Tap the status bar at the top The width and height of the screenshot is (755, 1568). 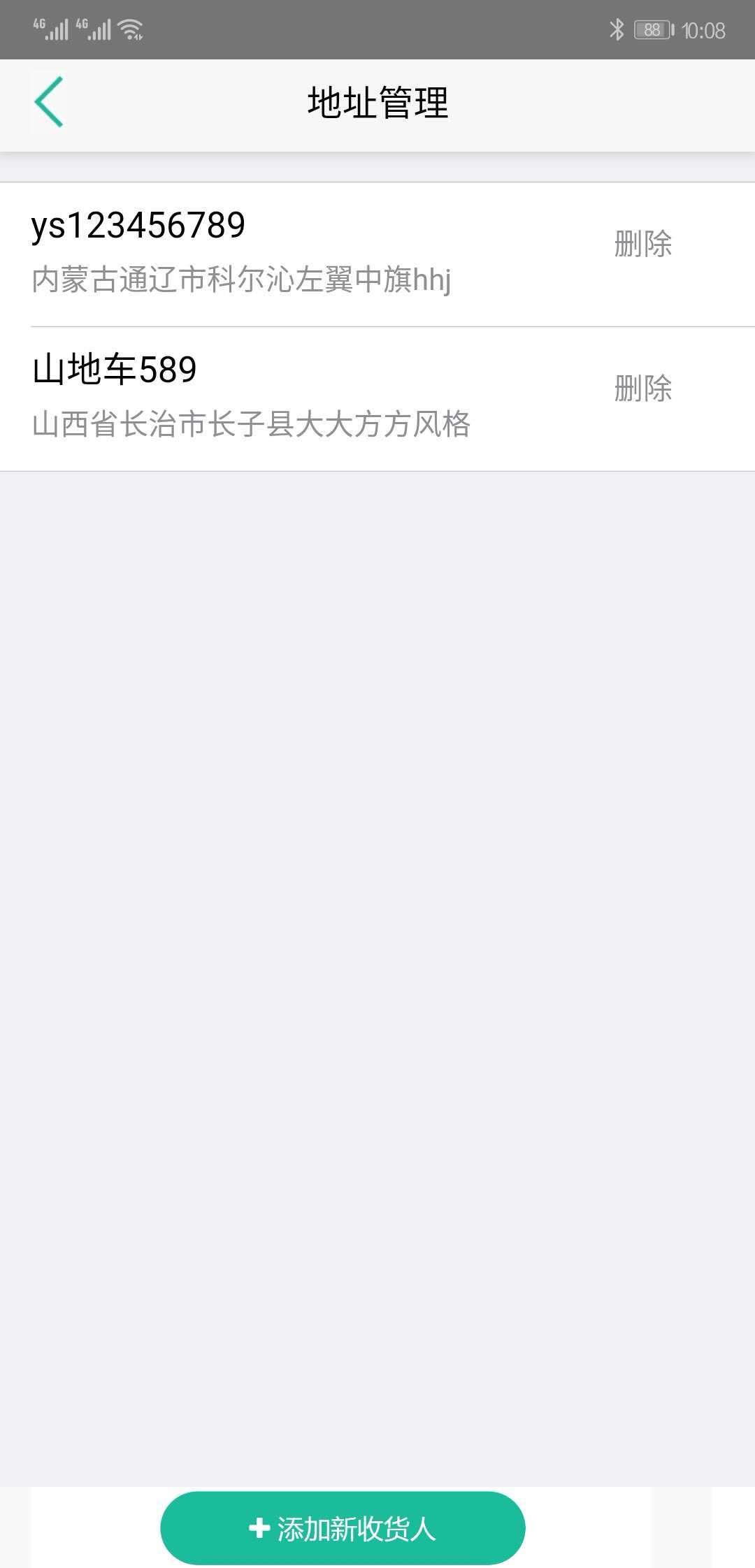point(377,28)
